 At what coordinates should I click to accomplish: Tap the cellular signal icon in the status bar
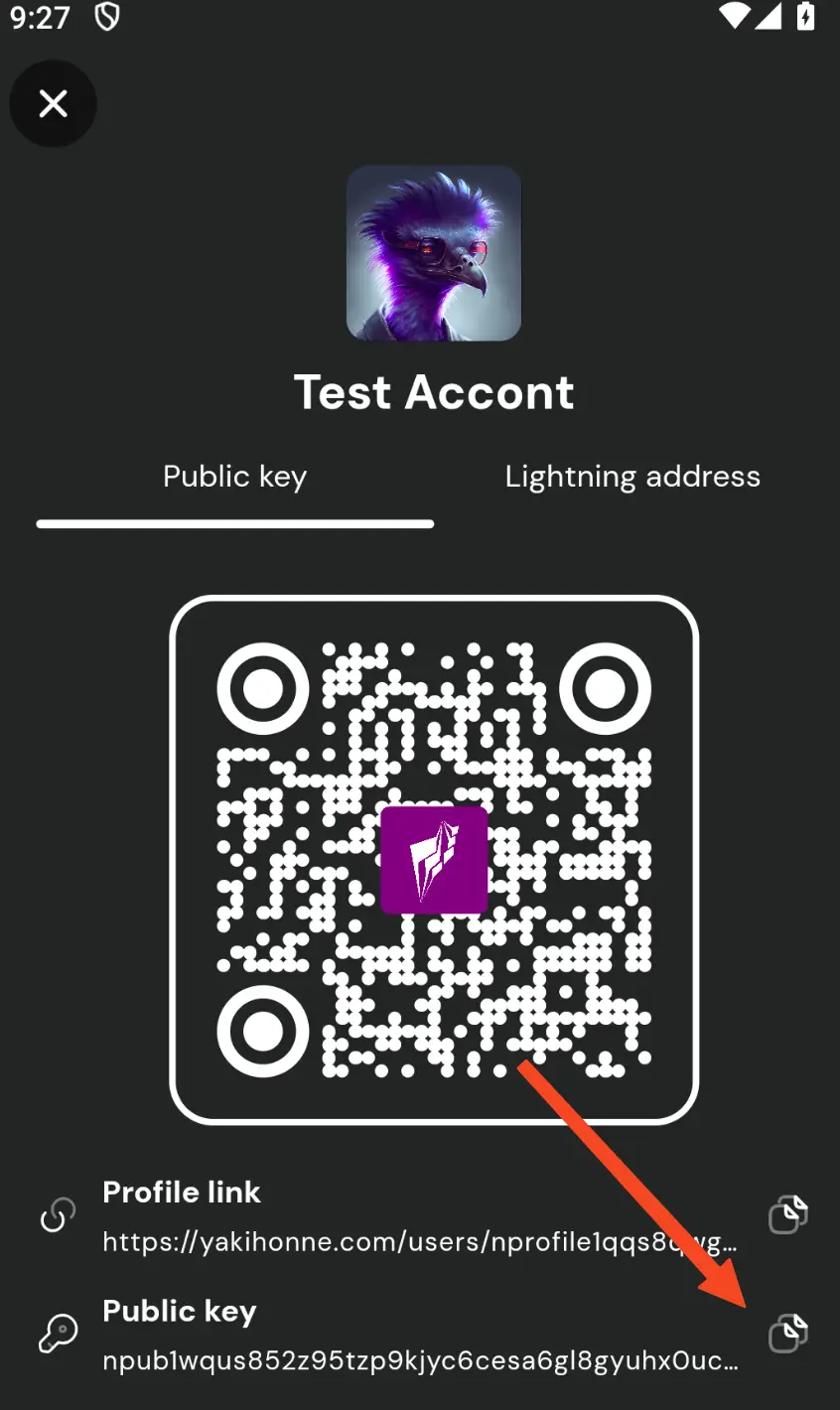click(770, 16)
